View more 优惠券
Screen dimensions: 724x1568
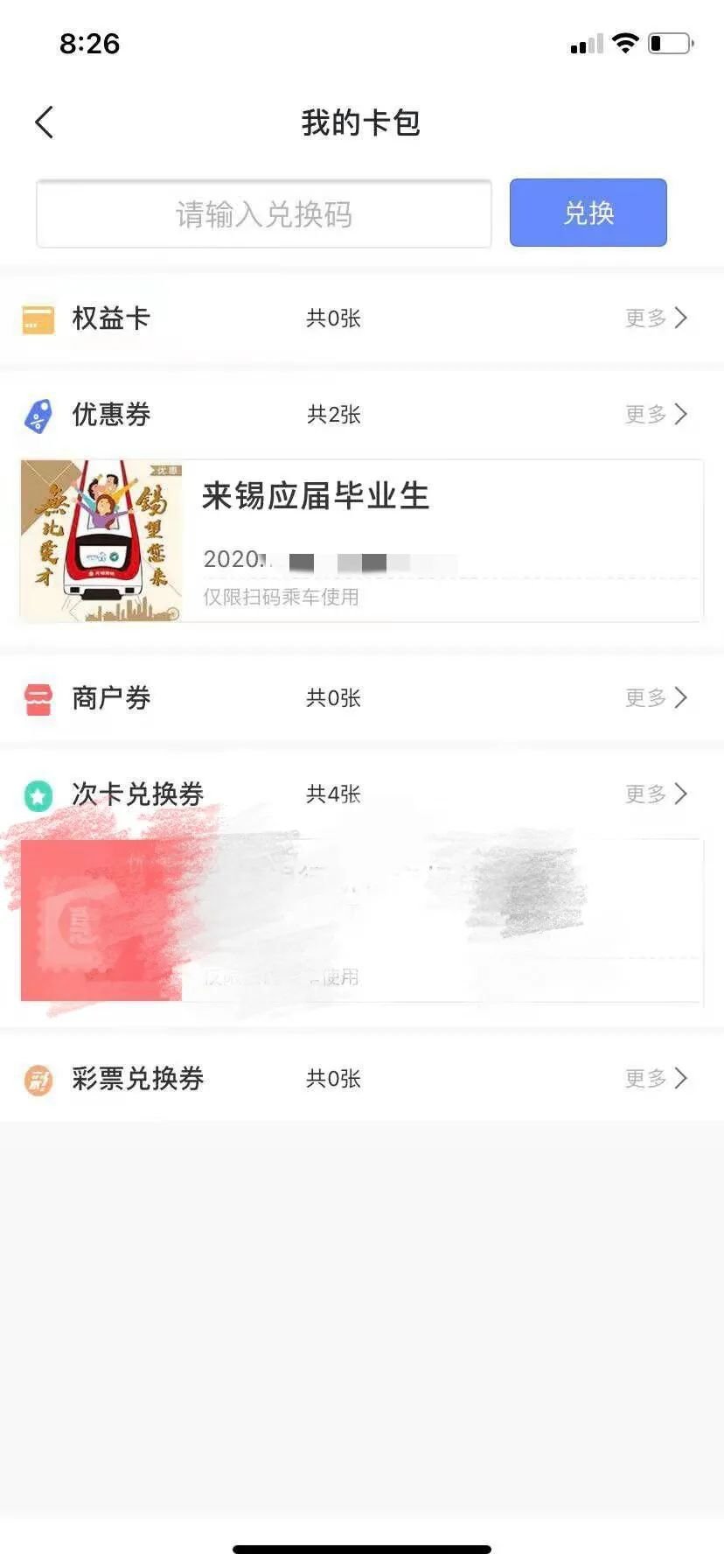click(x=656, y=414)
